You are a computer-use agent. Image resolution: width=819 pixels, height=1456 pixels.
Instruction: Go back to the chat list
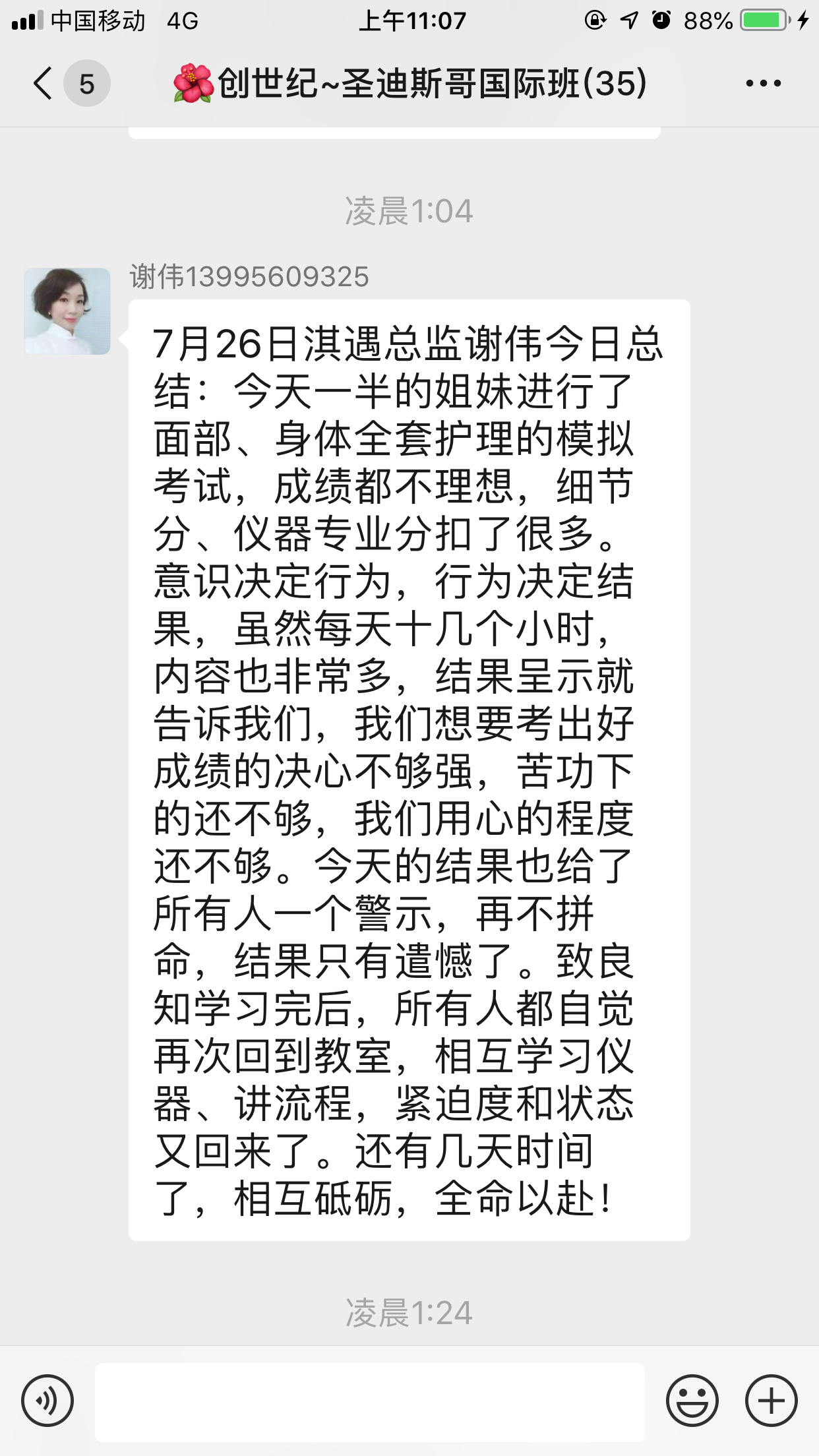pyautogui.click(x=44, y=84)
